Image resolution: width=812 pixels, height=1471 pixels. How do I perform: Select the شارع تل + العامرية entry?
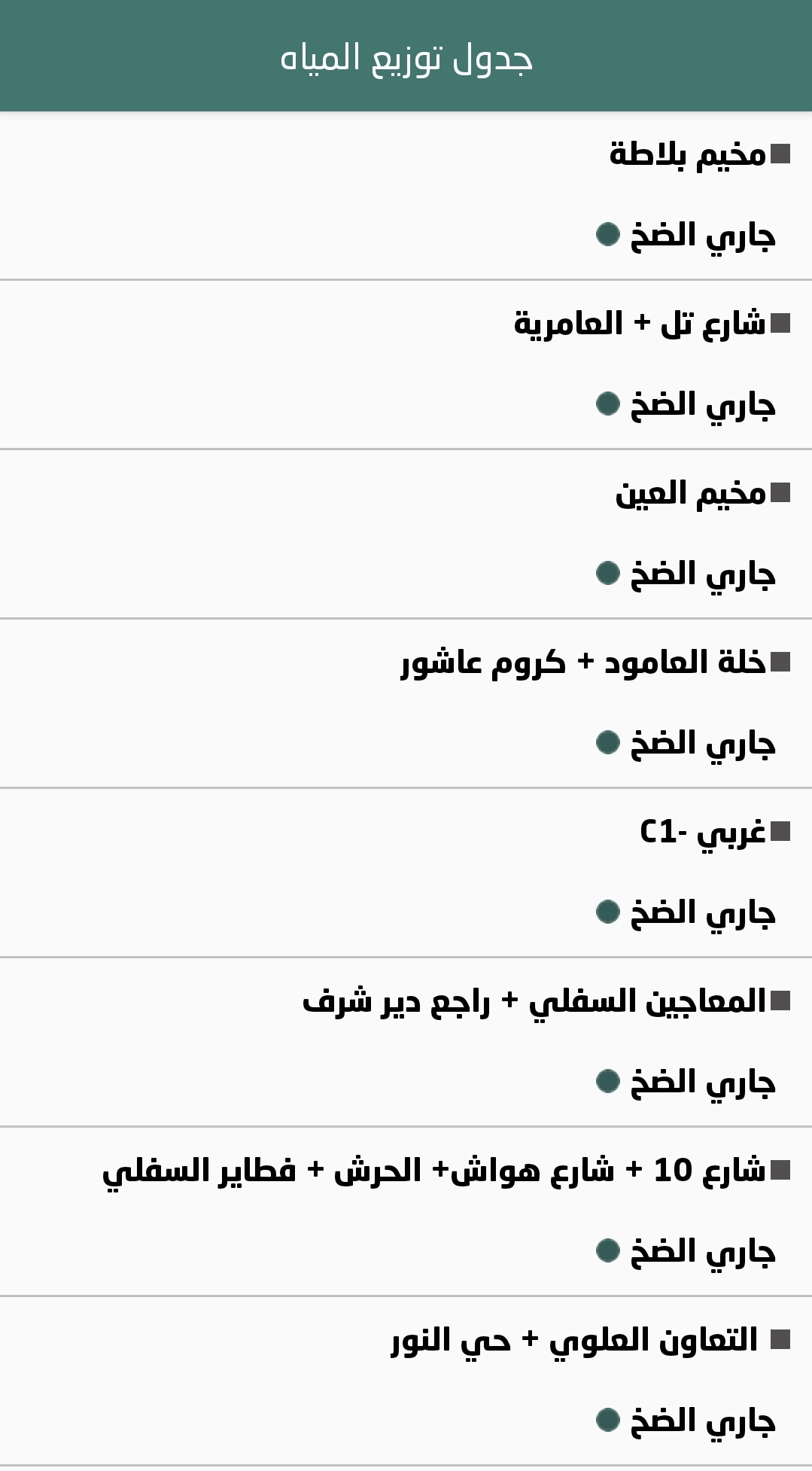pos(640,324)
